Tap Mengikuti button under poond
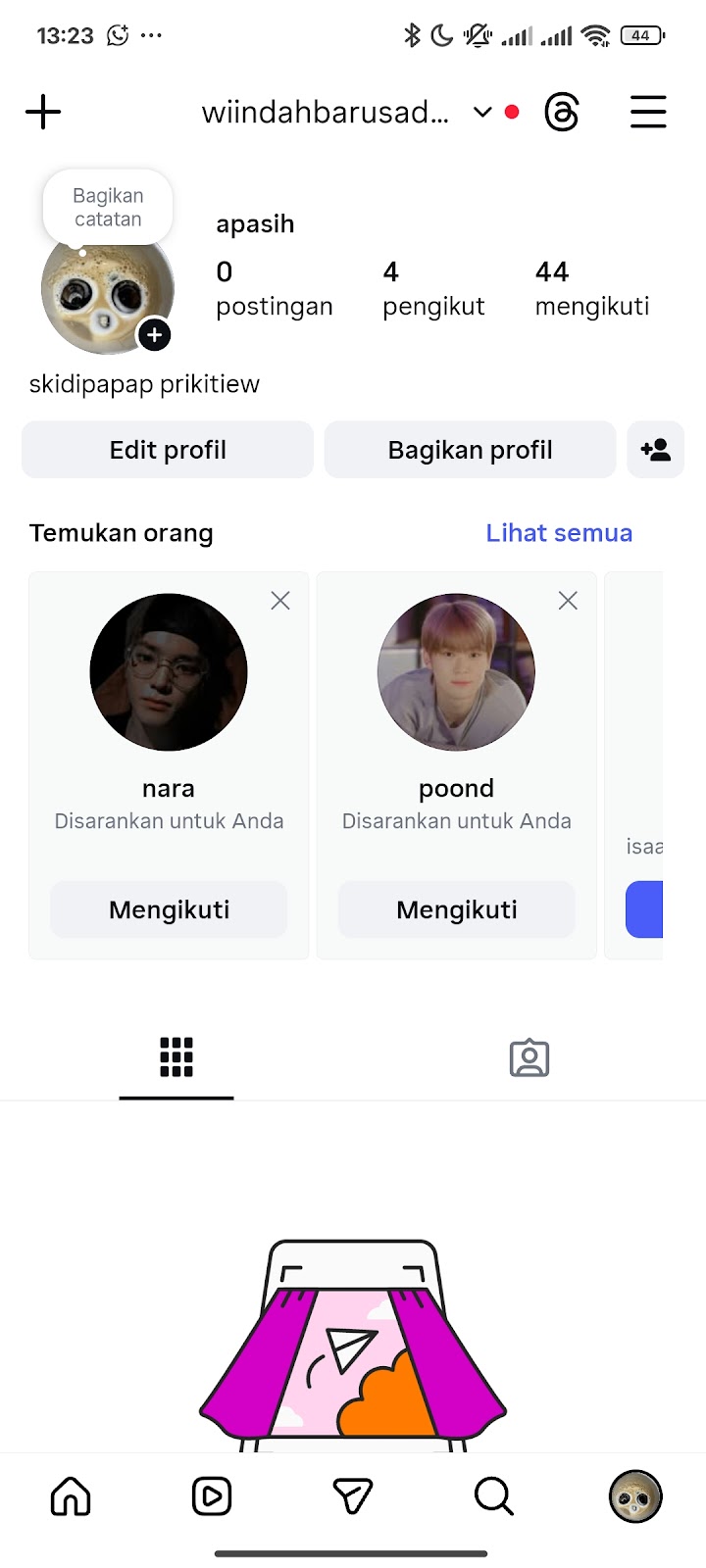Screen dimensions: 706x1568 coord(456,909)
